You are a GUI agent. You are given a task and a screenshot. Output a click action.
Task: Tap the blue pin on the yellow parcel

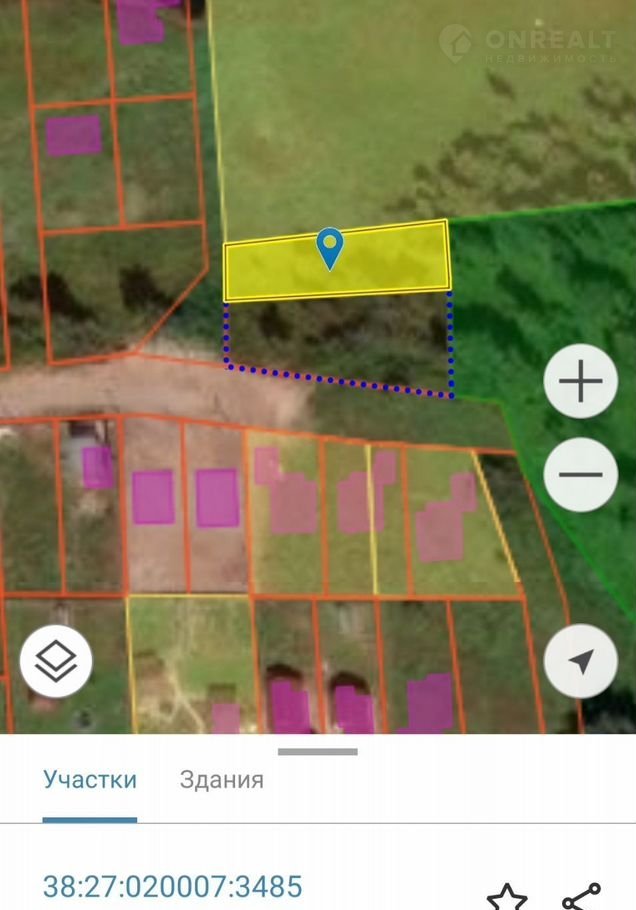(x=329, y=246)
